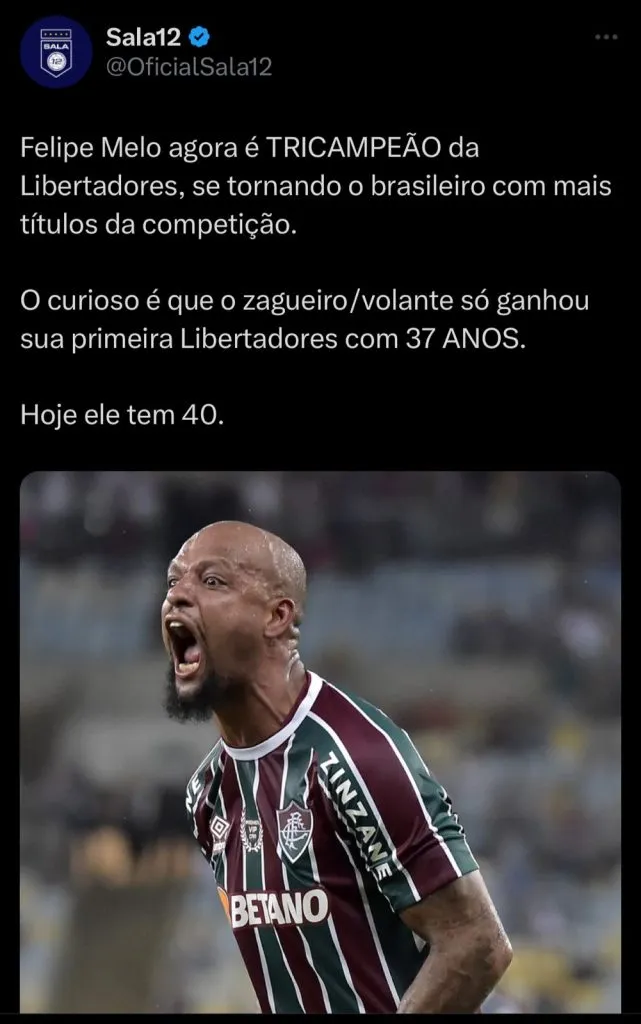
Task: Open the @OficialSala12 handle
Action: tap(188, 67)
